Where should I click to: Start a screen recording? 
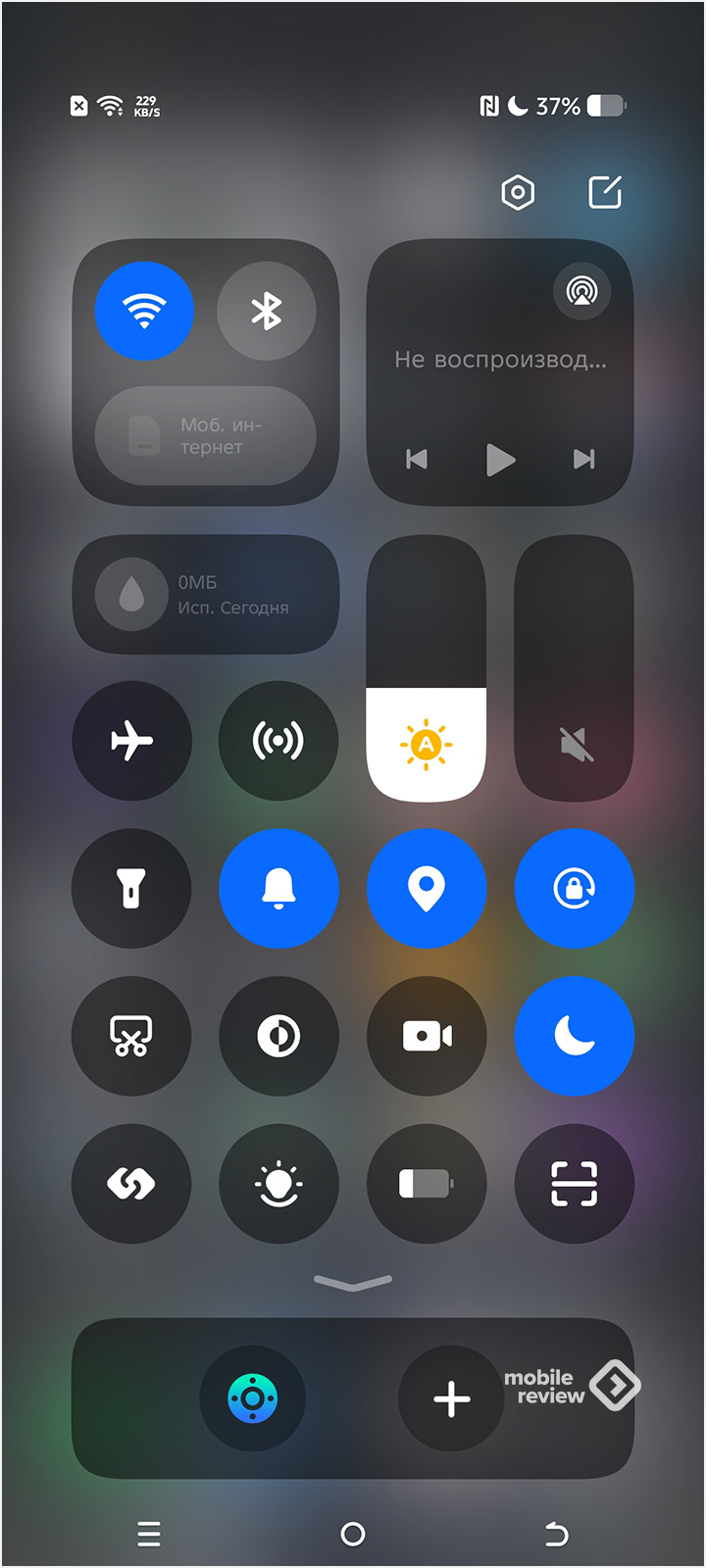pyautogui.click(x=427, y=1036)
